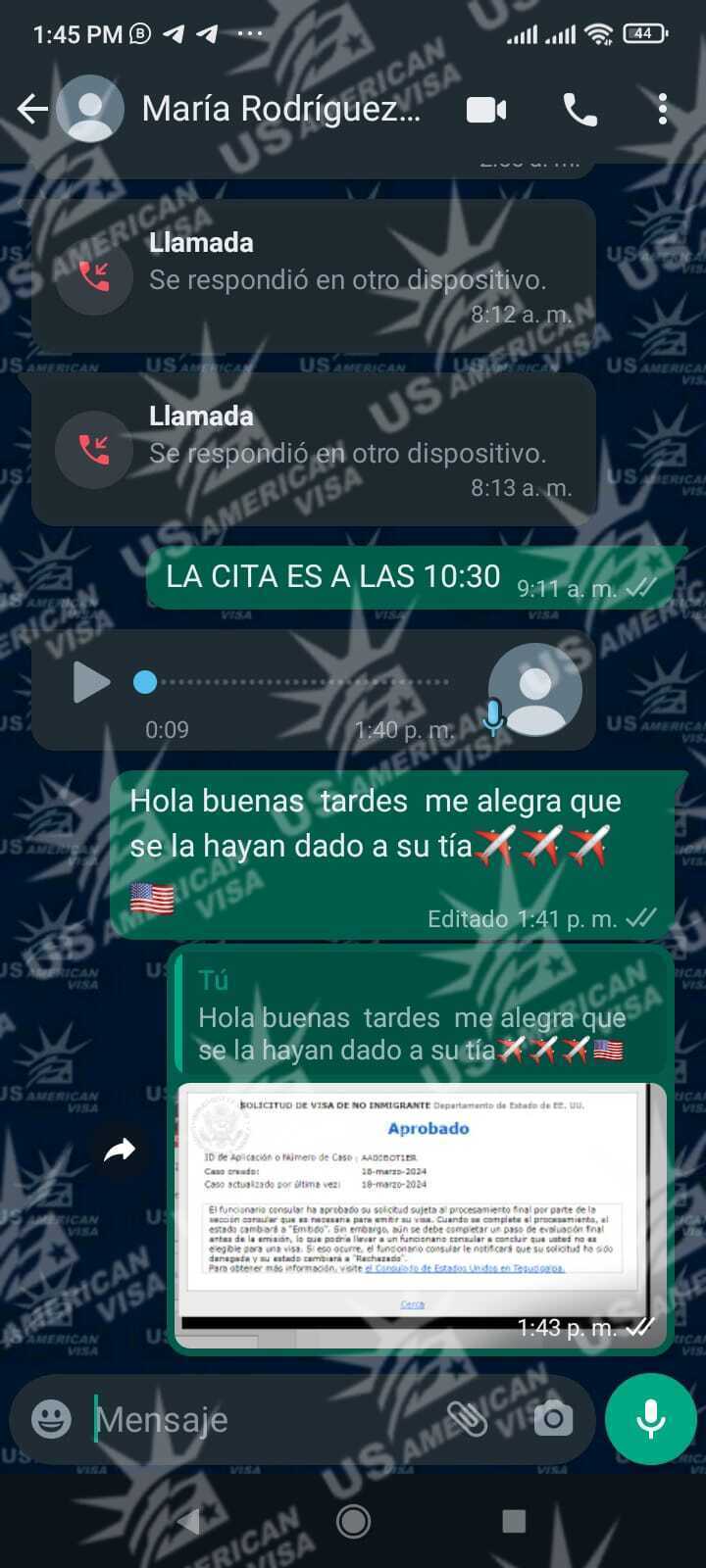Forward the visa approval image
The image size is (706, 1568).
120,1150
